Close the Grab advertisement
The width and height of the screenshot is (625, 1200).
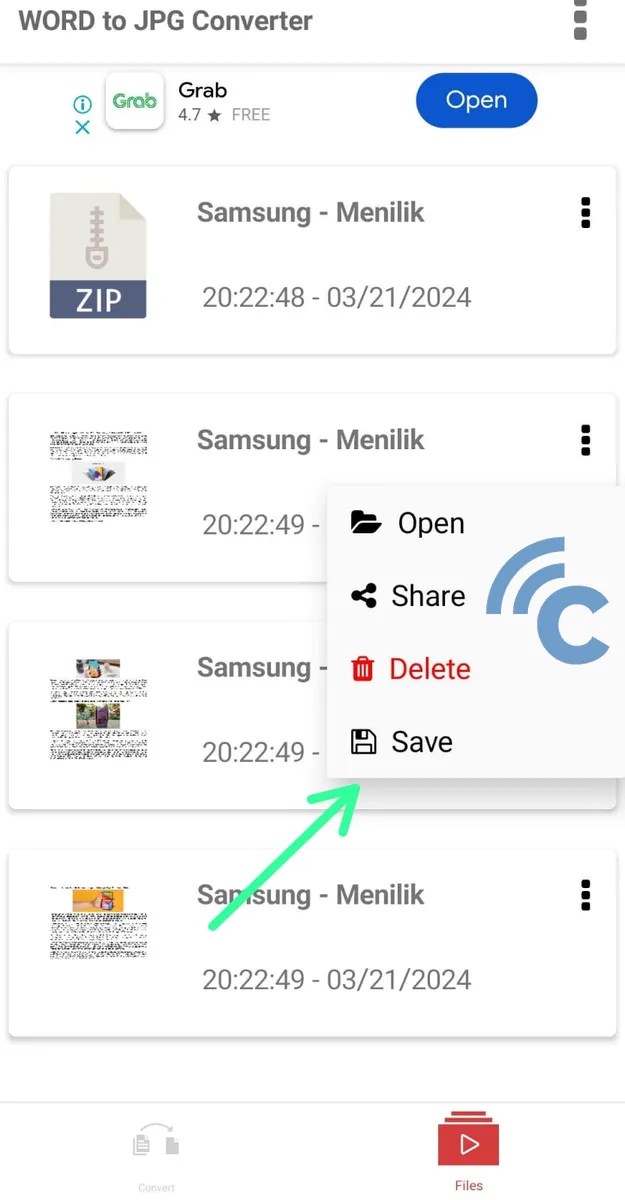83,127
